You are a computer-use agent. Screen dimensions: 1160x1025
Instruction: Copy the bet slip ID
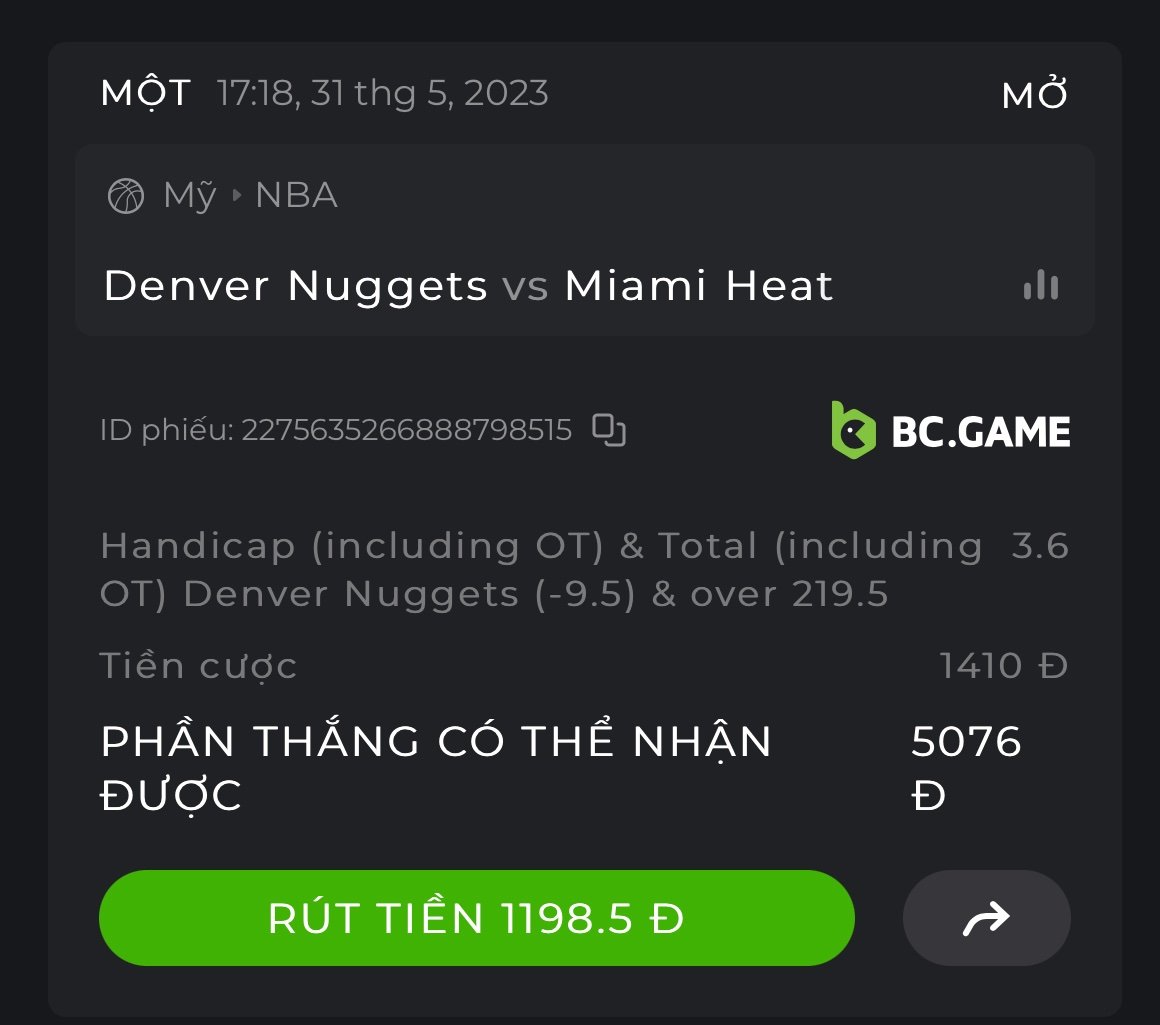tap(609, 430)
